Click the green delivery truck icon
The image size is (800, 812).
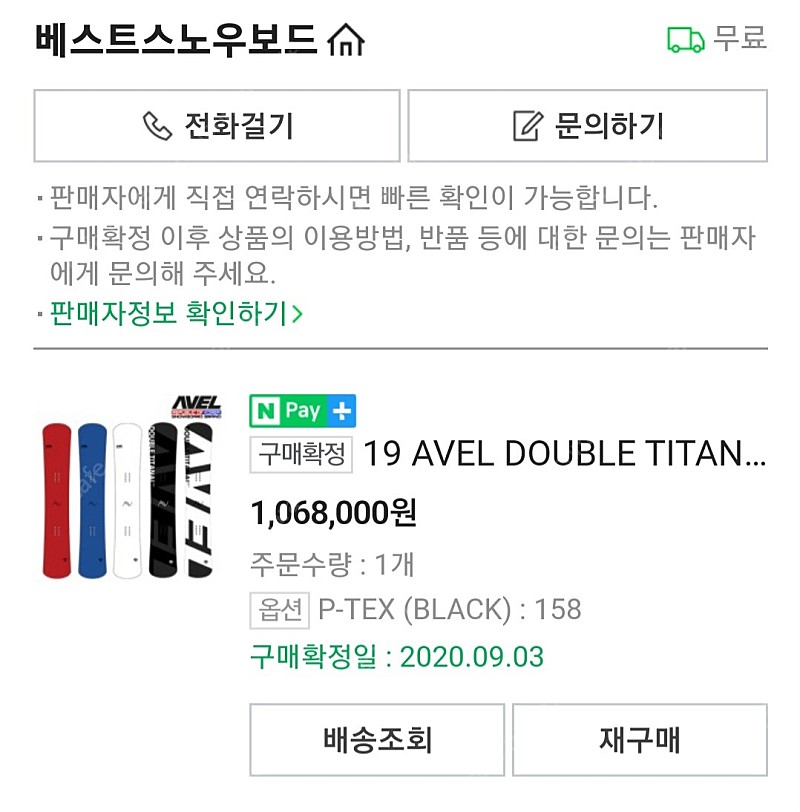click(x=685, y=39)
